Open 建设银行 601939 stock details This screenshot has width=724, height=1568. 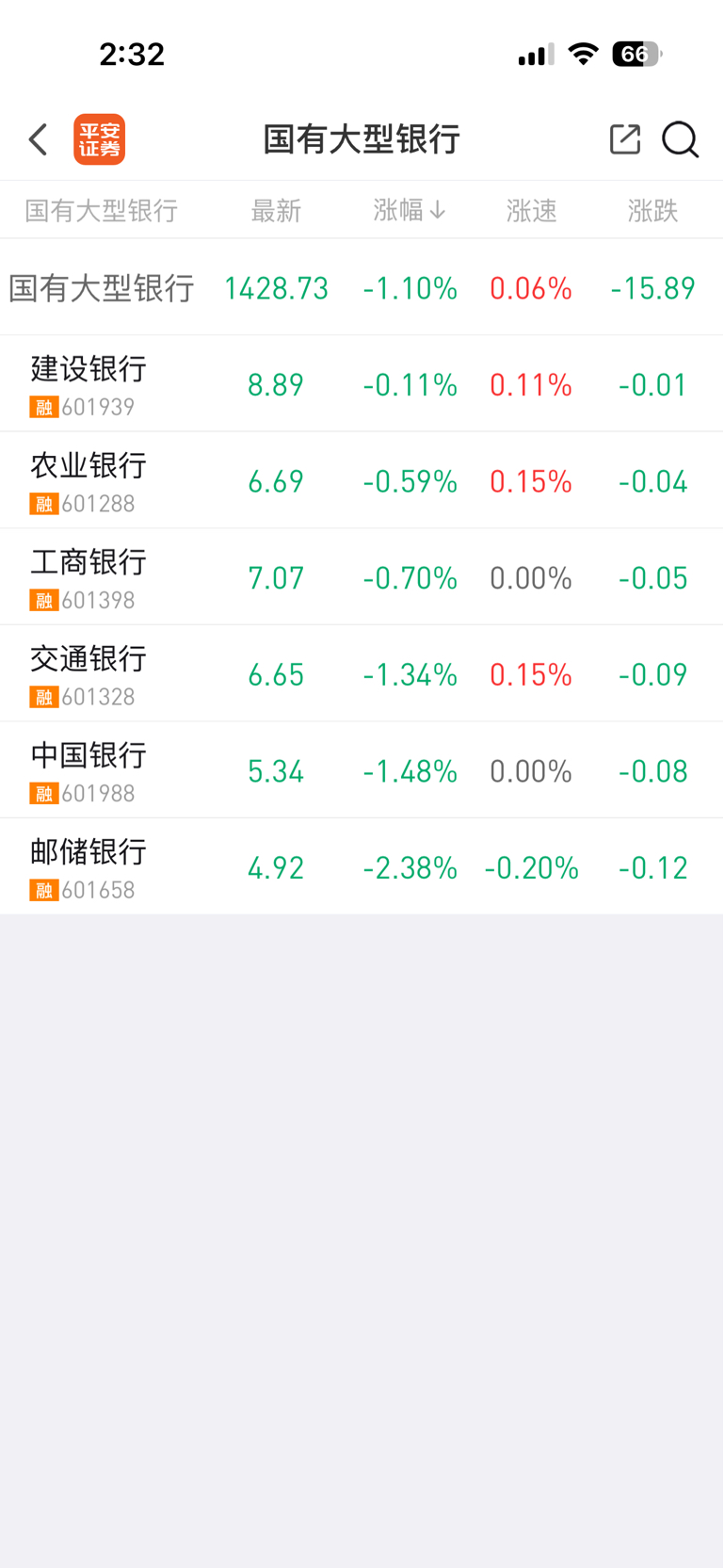[x=362, y=384]
